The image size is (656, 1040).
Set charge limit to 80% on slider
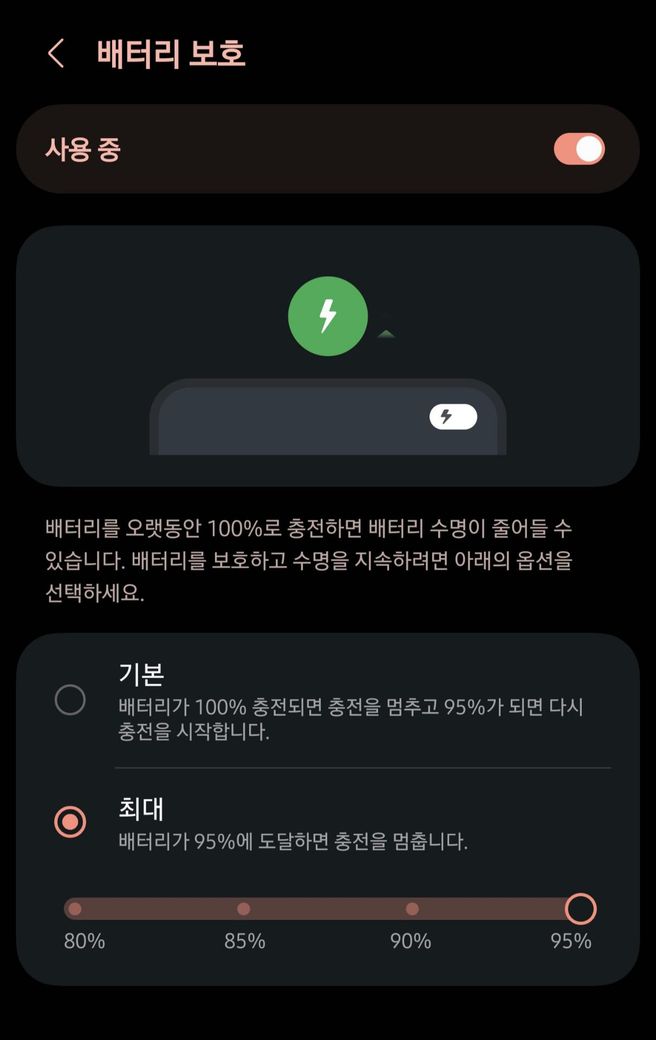(x=75, y=909)
